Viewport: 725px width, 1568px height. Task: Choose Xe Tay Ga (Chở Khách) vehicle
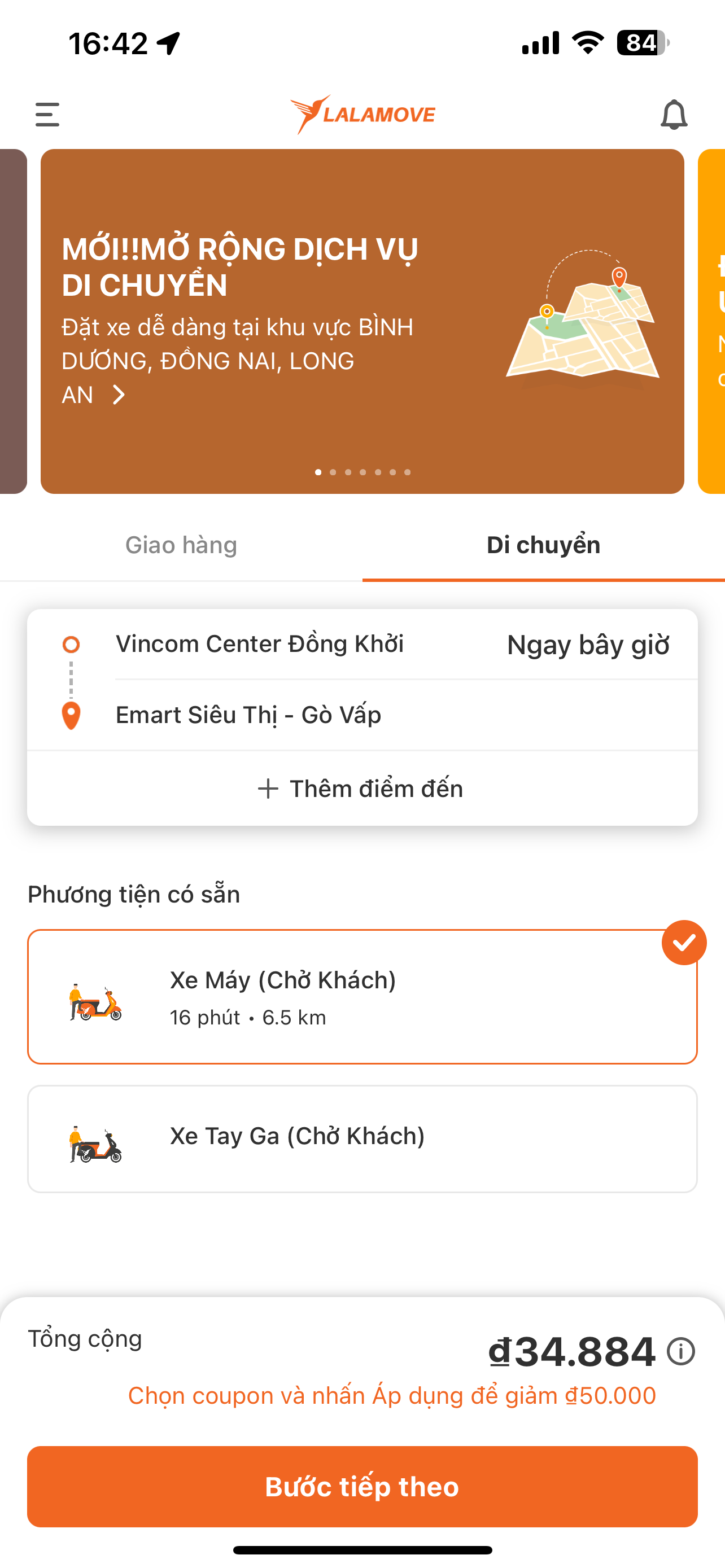coord(361,1138)
